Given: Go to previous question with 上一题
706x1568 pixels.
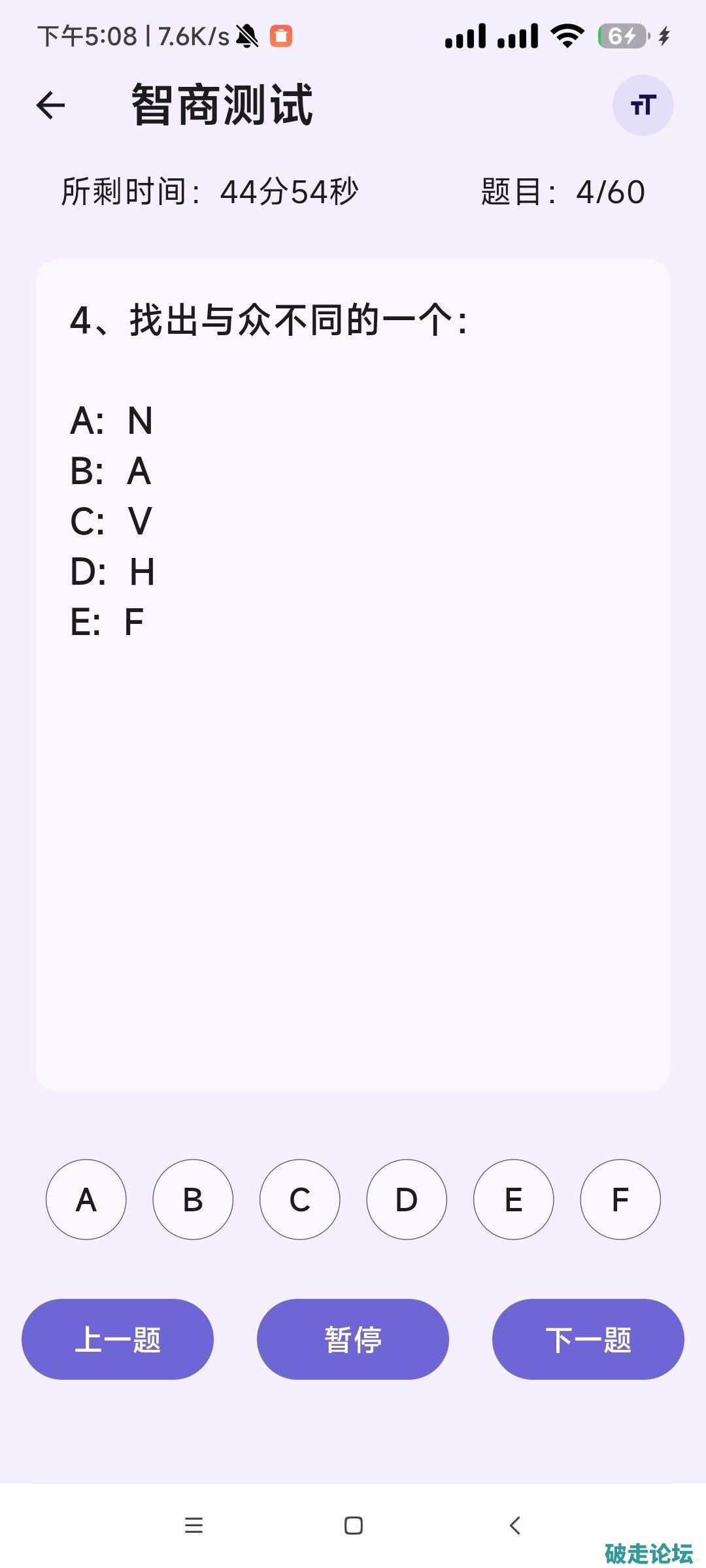Looking at the screenshot, I should (118, 1339).
